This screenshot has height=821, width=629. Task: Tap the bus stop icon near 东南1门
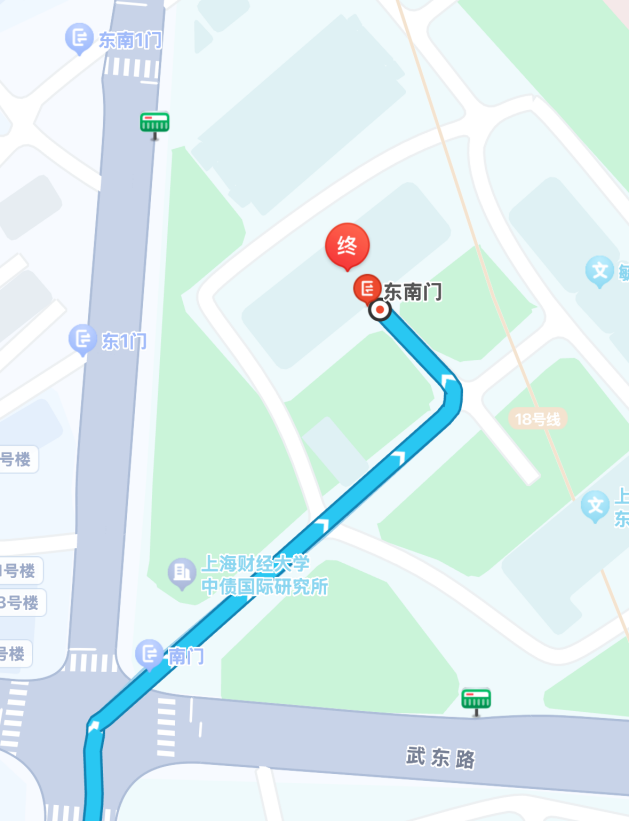click(x=154, y=123)
